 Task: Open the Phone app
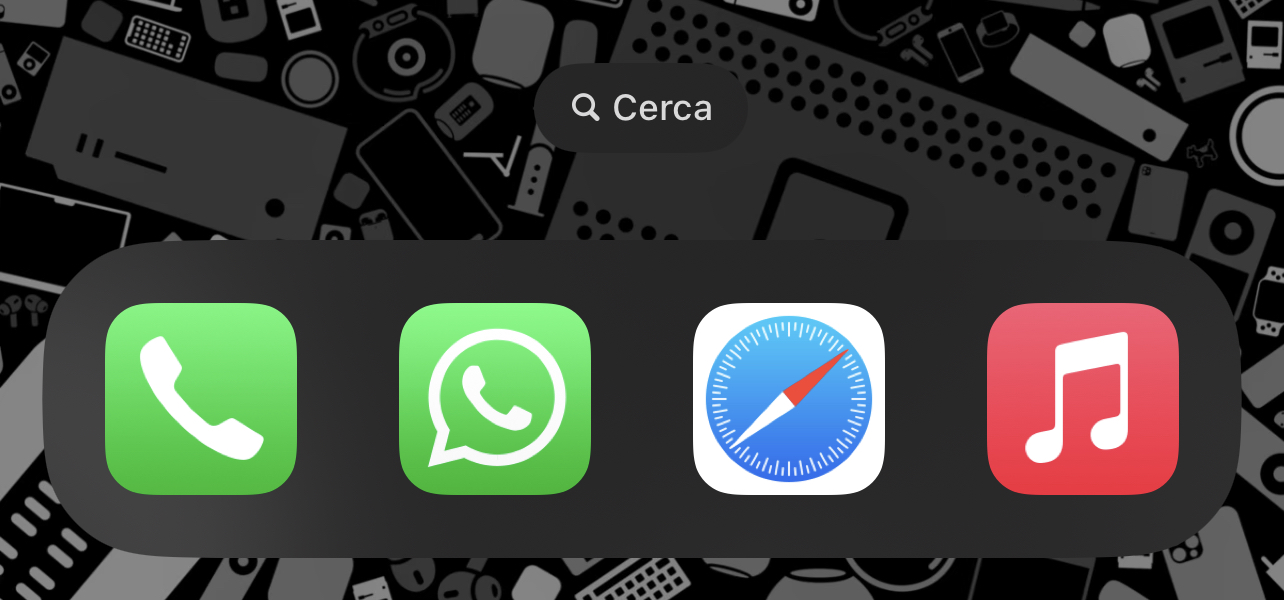click(x=201, y=398)
